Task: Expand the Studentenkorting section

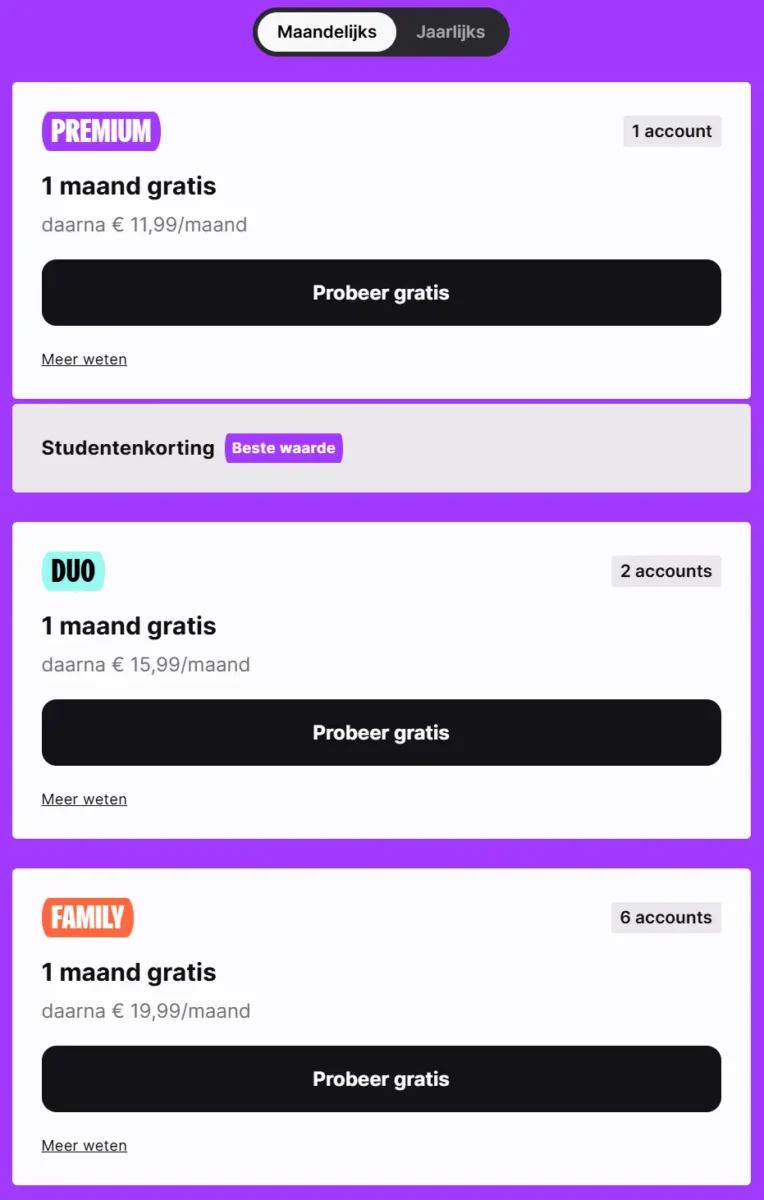Action: point(381,448)
